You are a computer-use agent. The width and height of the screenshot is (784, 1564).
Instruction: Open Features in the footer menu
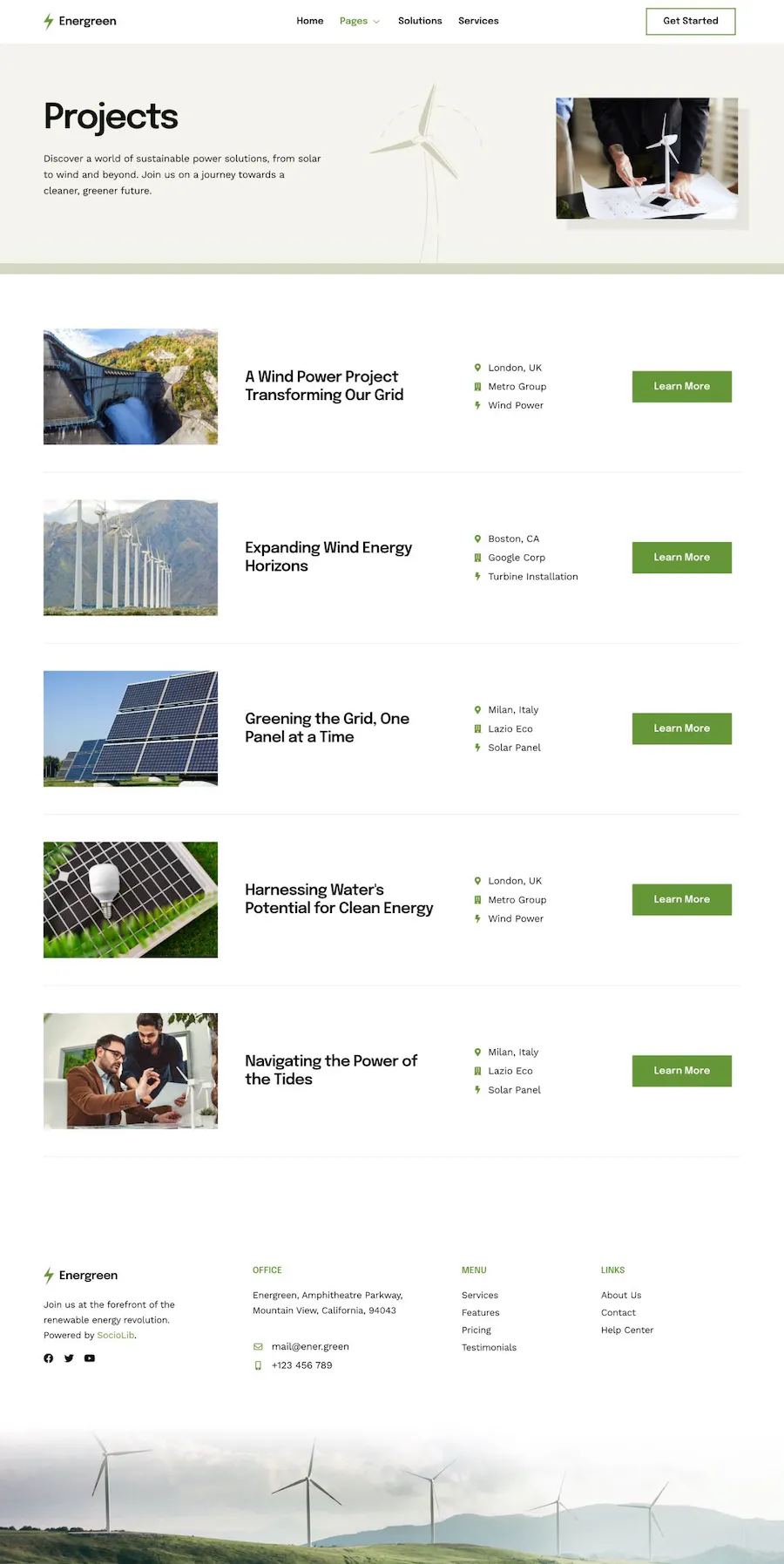coord(480,1312)
